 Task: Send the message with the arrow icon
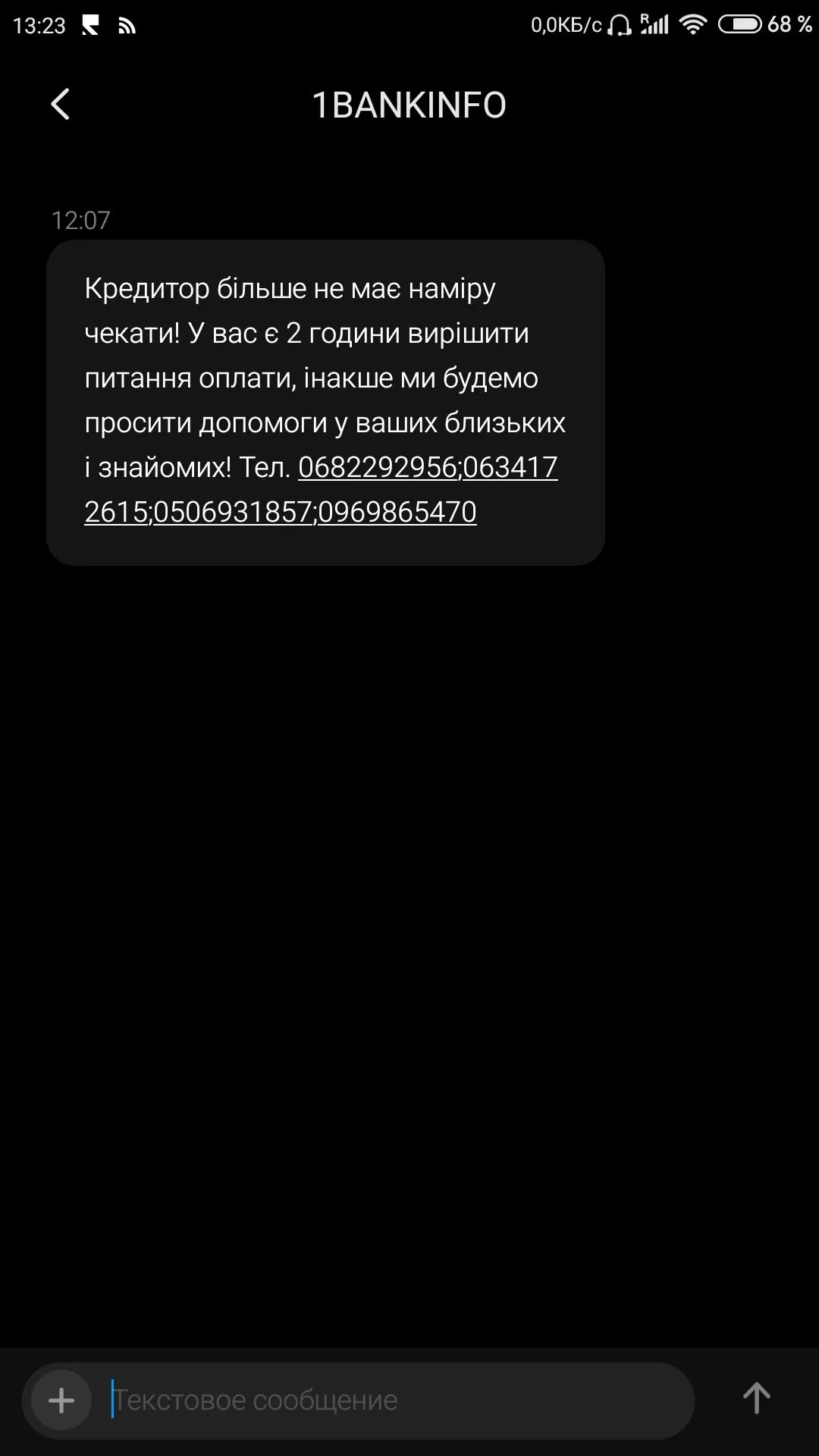pos(756,1398)
